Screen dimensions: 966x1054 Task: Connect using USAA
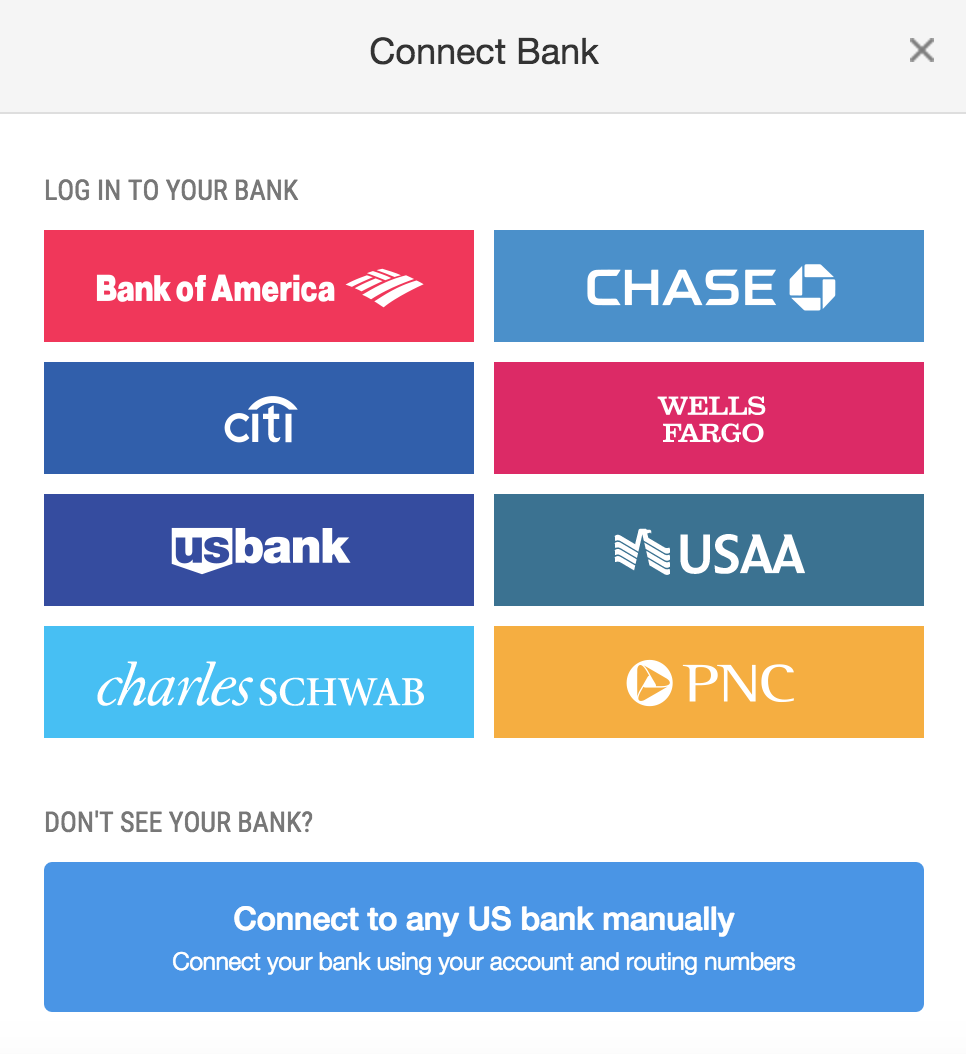pyautogui.click(x=709, y=550)
